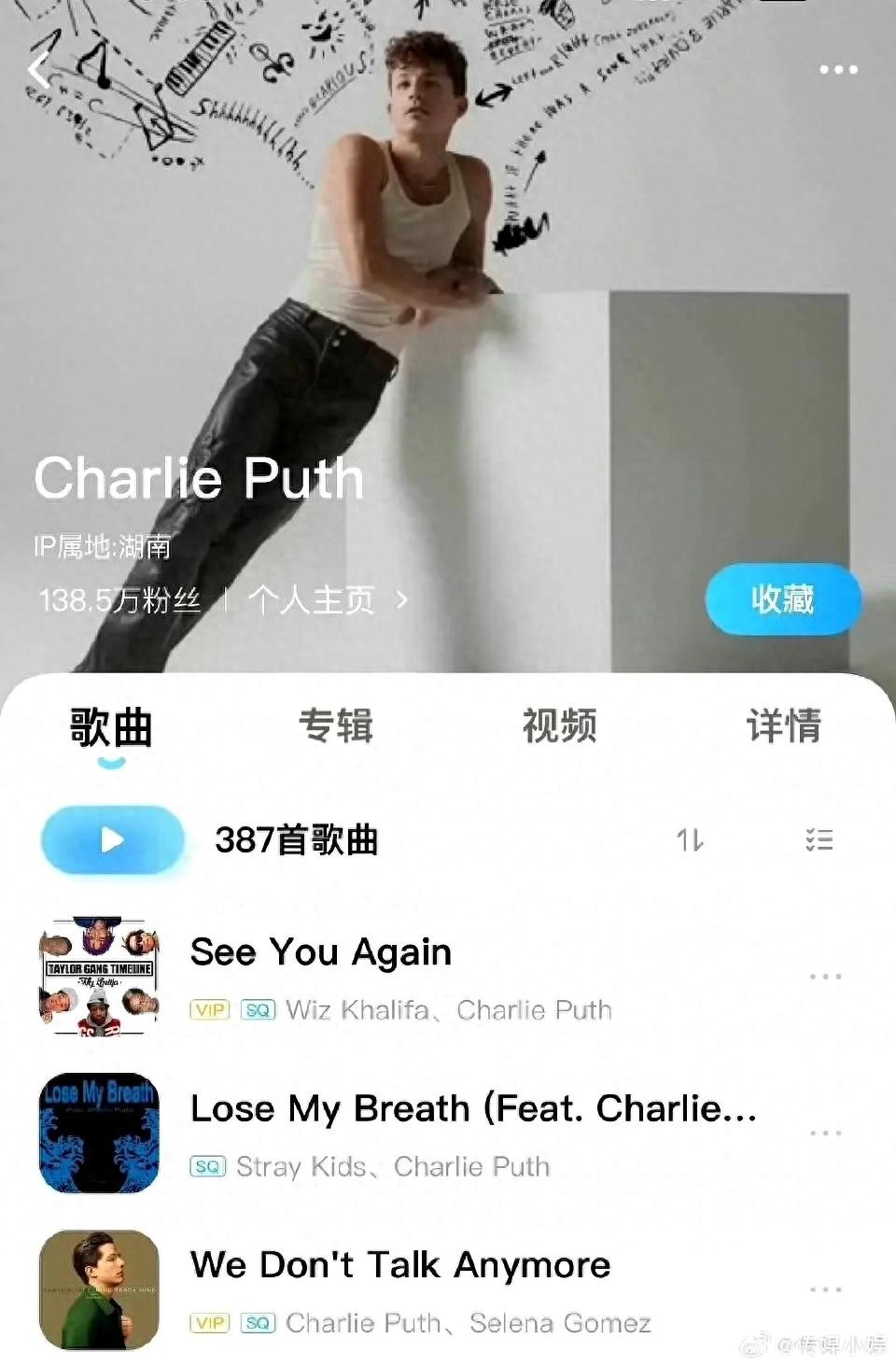Open more options for See You Again
This screenshot has height=1366, width=896.
pos(825,977)
